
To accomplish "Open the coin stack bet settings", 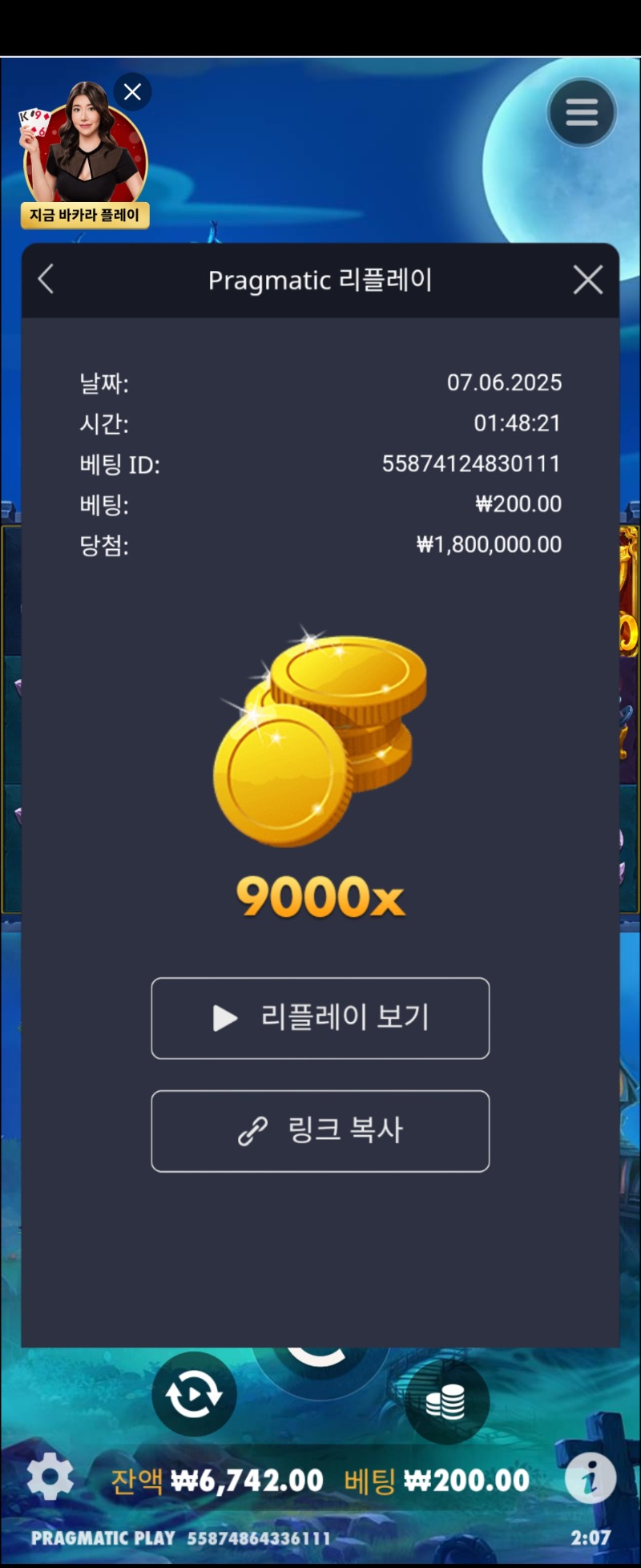I will pyautogui.click(x=446, y=1403).
